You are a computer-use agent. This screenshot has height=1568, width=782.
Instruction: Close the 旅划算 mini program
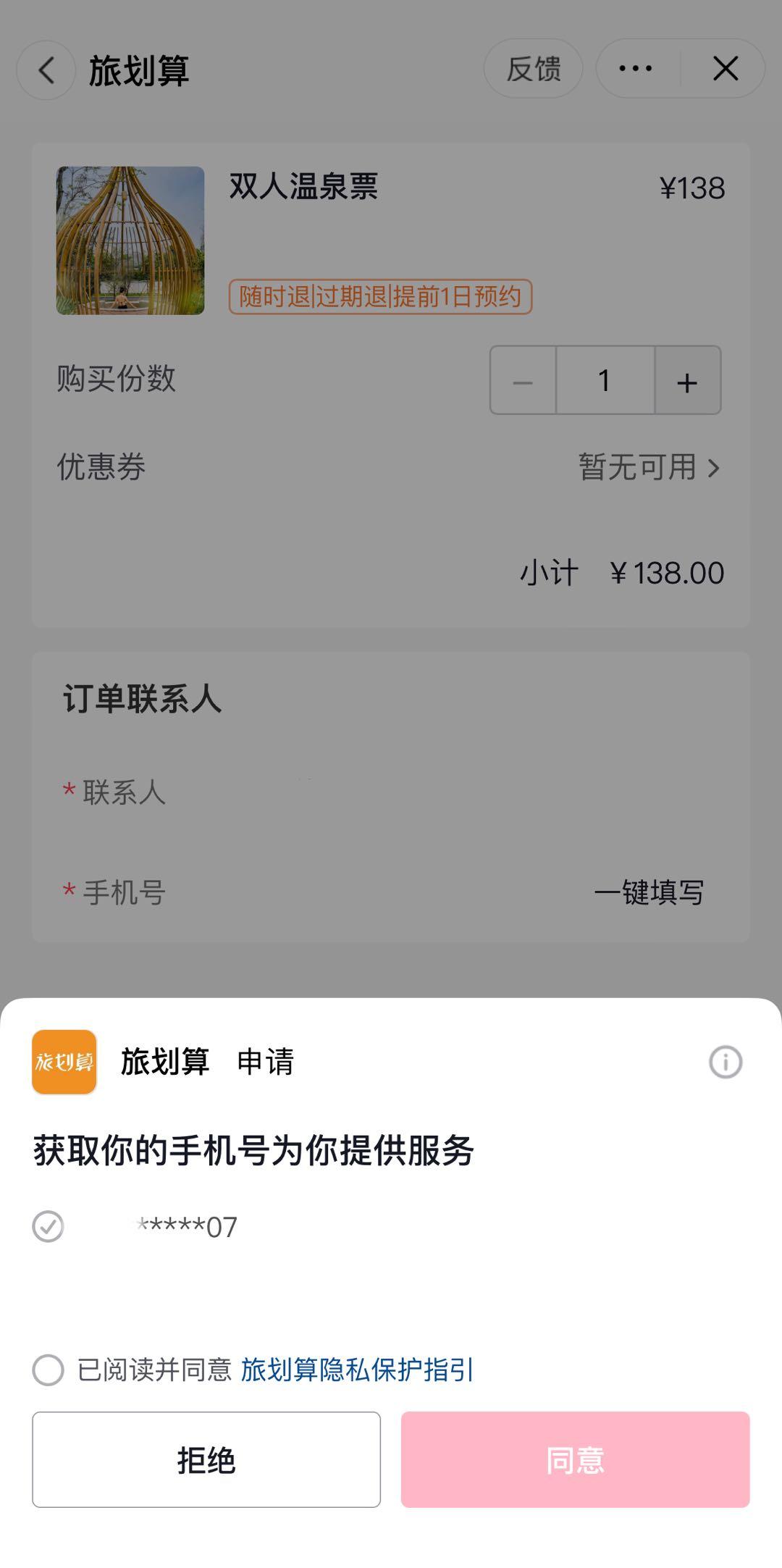coord(726,69)
